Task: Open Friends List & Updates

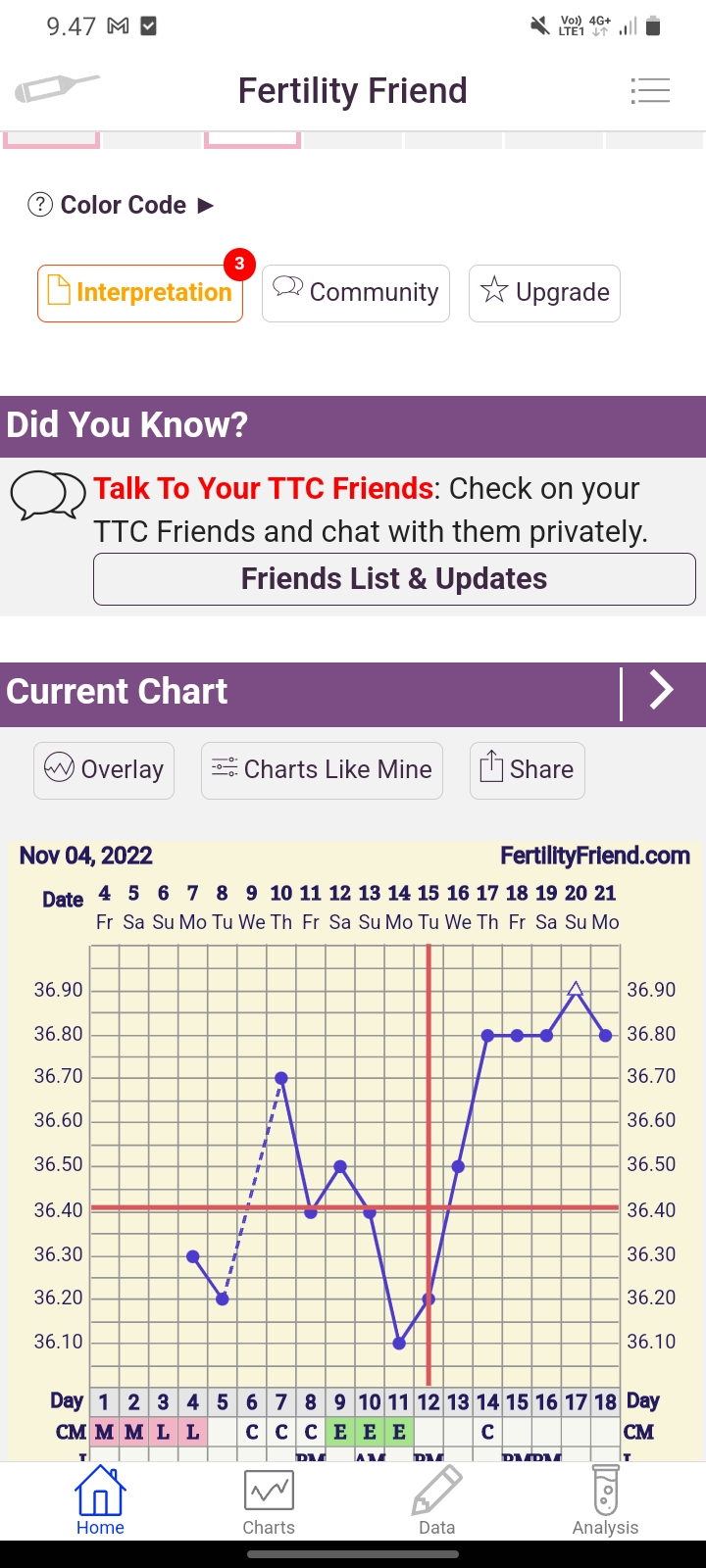Action: (x=394, y=579)
